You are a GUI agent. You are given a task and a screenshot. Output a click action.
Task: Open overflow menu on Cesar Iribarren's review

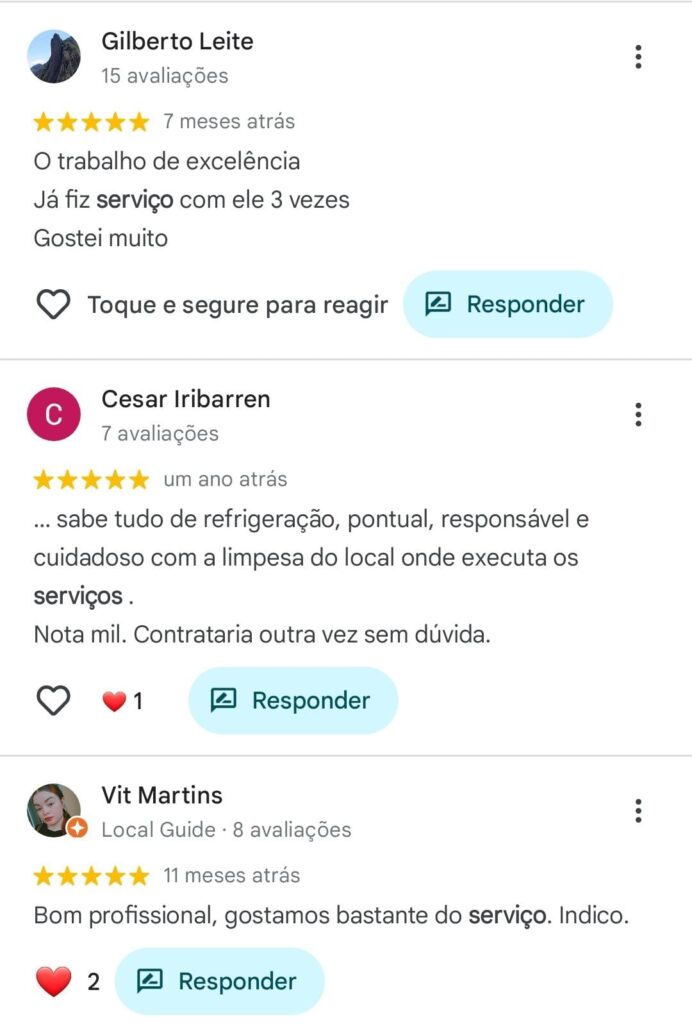click(638, 414)
